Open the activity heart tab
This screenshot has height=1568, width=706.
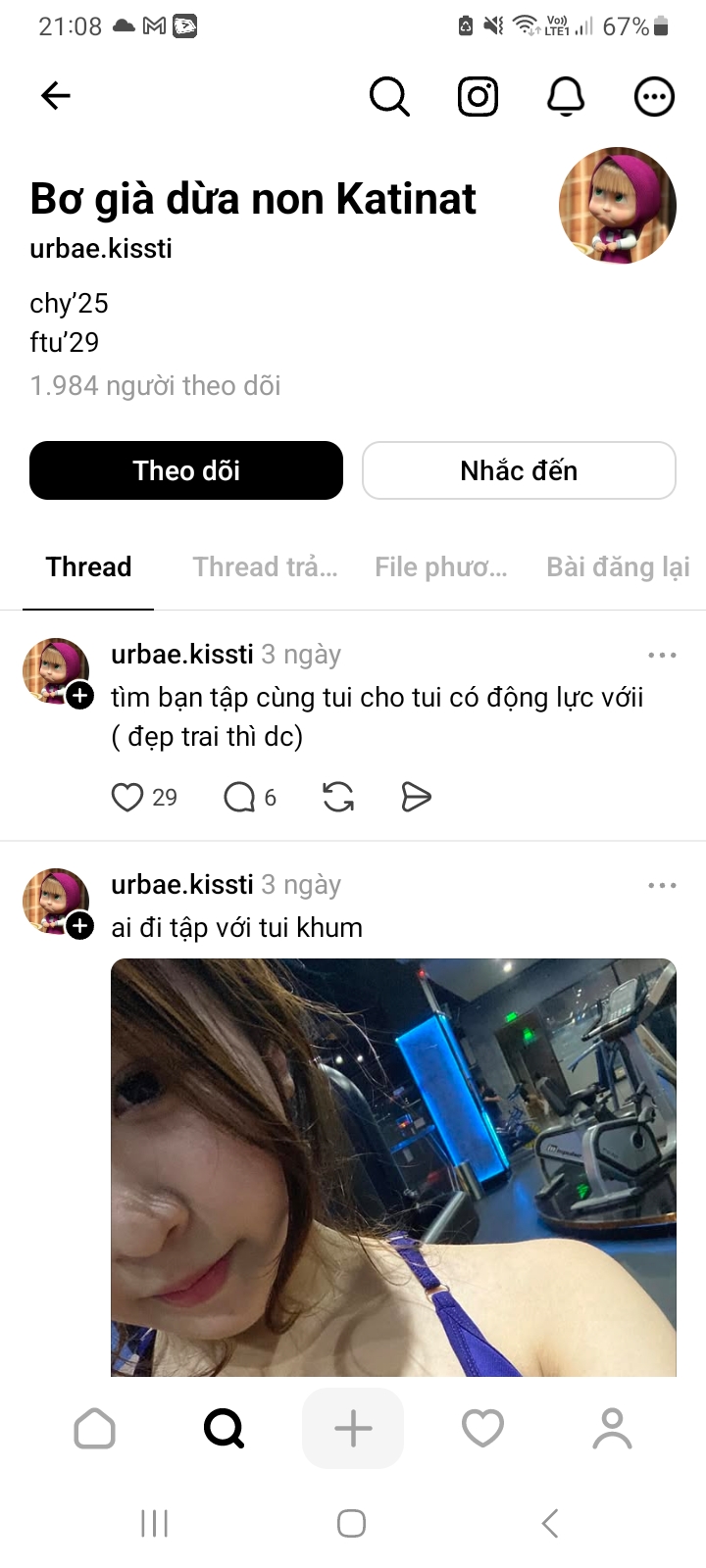click(482, 1429)
